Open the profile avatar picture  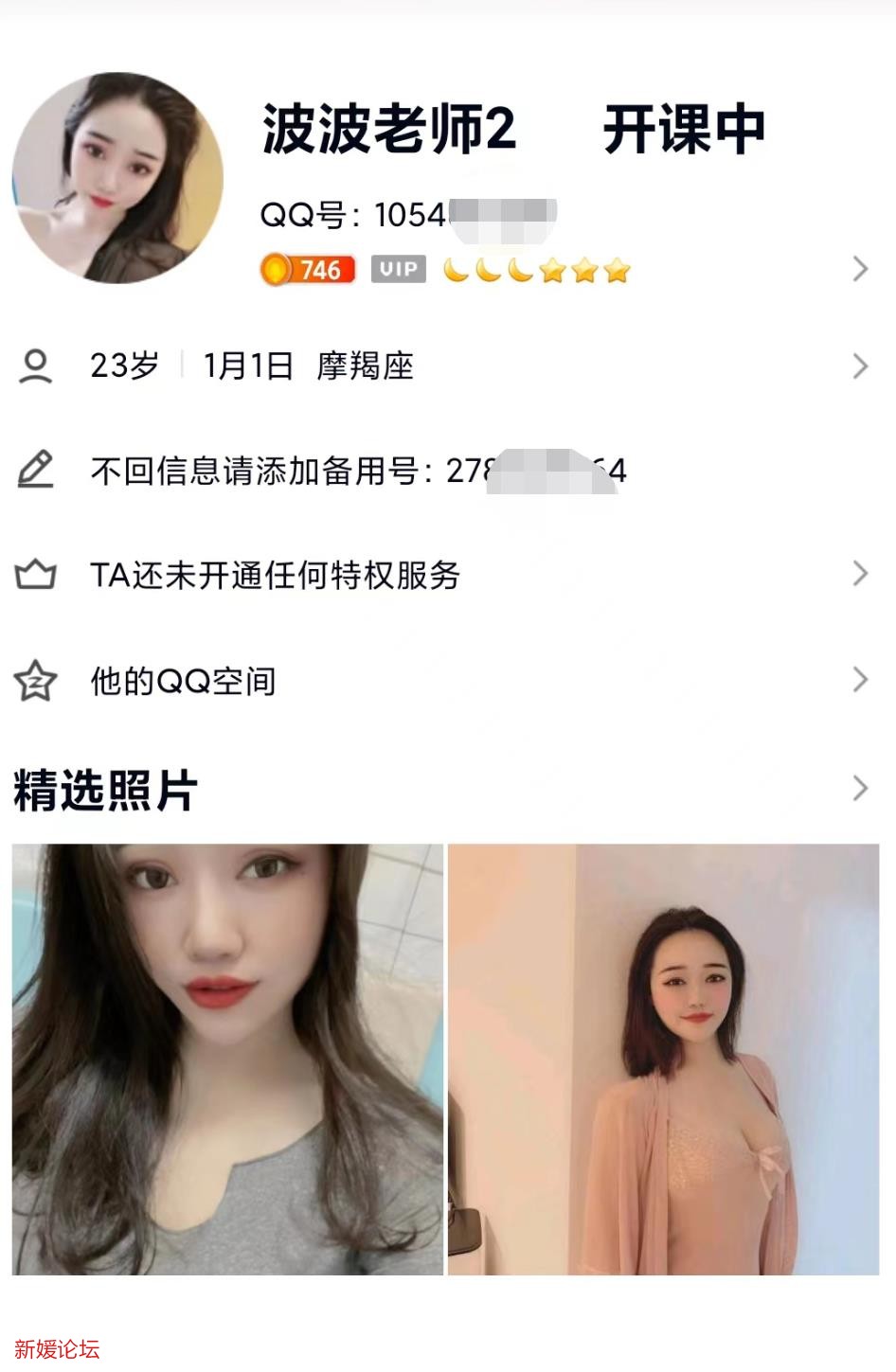(x=117, y=178)
